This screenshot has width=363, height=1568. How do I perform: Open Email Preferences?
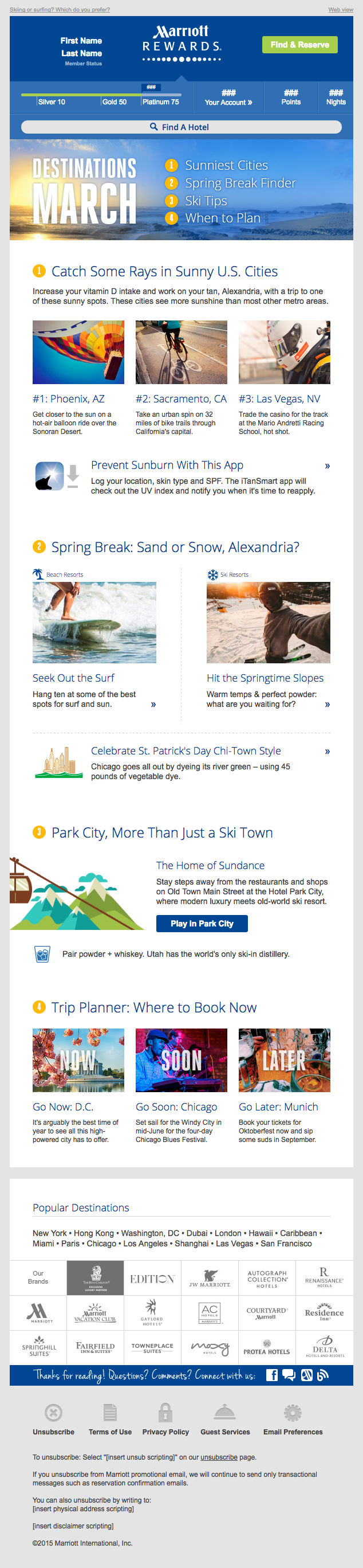(293, 1432)
